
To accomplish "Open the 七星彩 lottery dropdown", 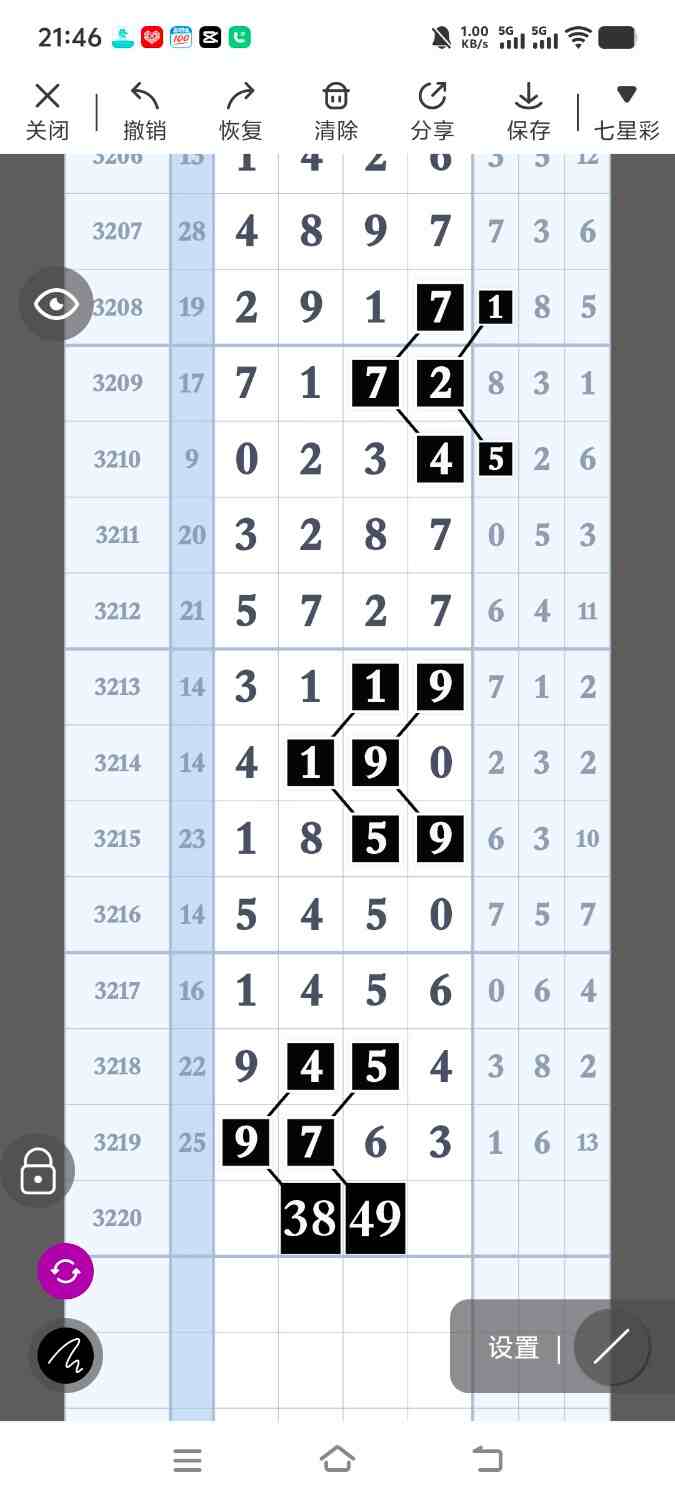I will pos(626,111).
